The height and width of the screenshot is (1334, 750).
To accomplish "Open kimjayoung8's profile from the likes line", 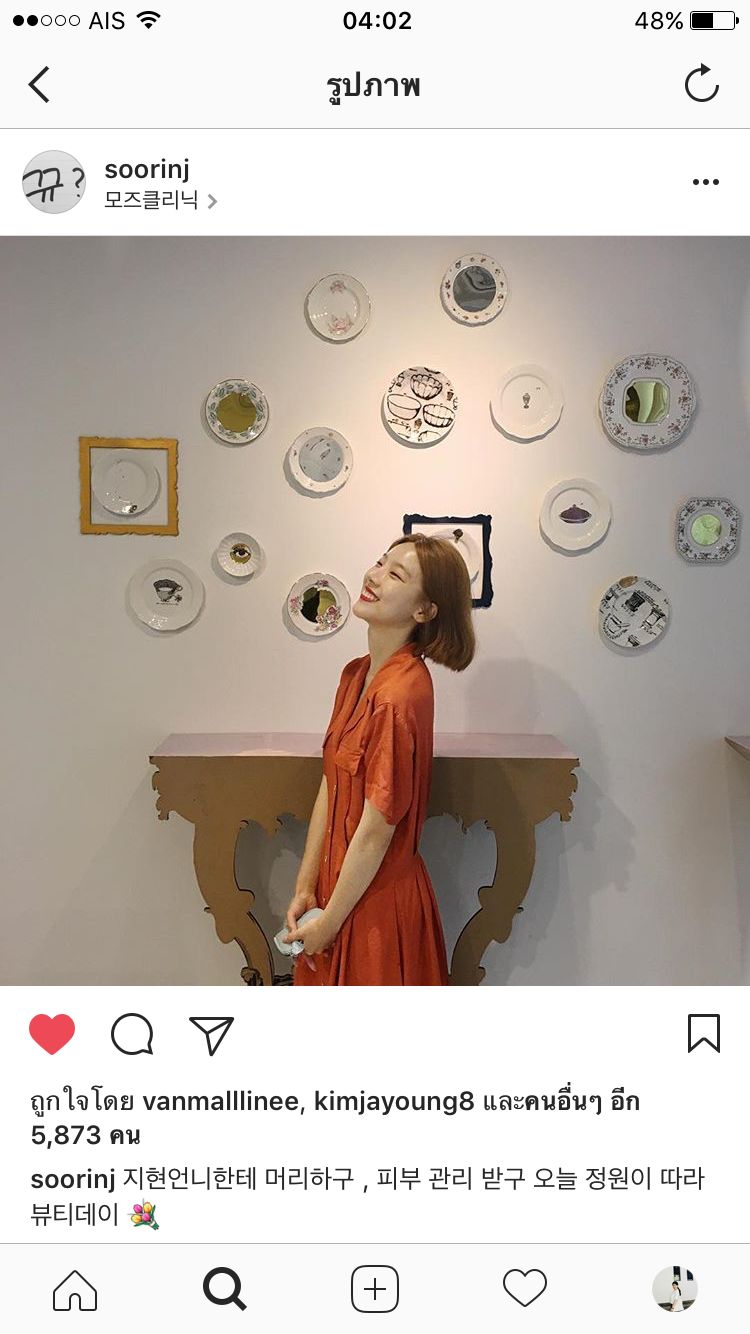I will click(x=394, y=1102).
